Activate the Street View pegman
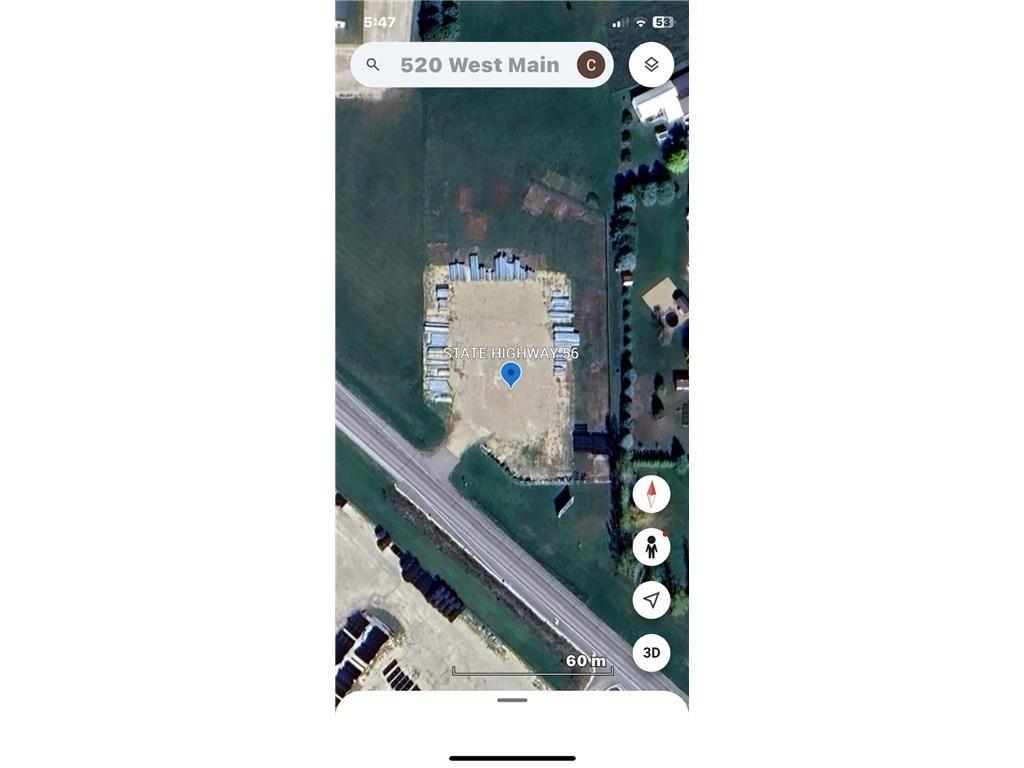This screenshot has height=768, width=1024. [x=651, y=547]
